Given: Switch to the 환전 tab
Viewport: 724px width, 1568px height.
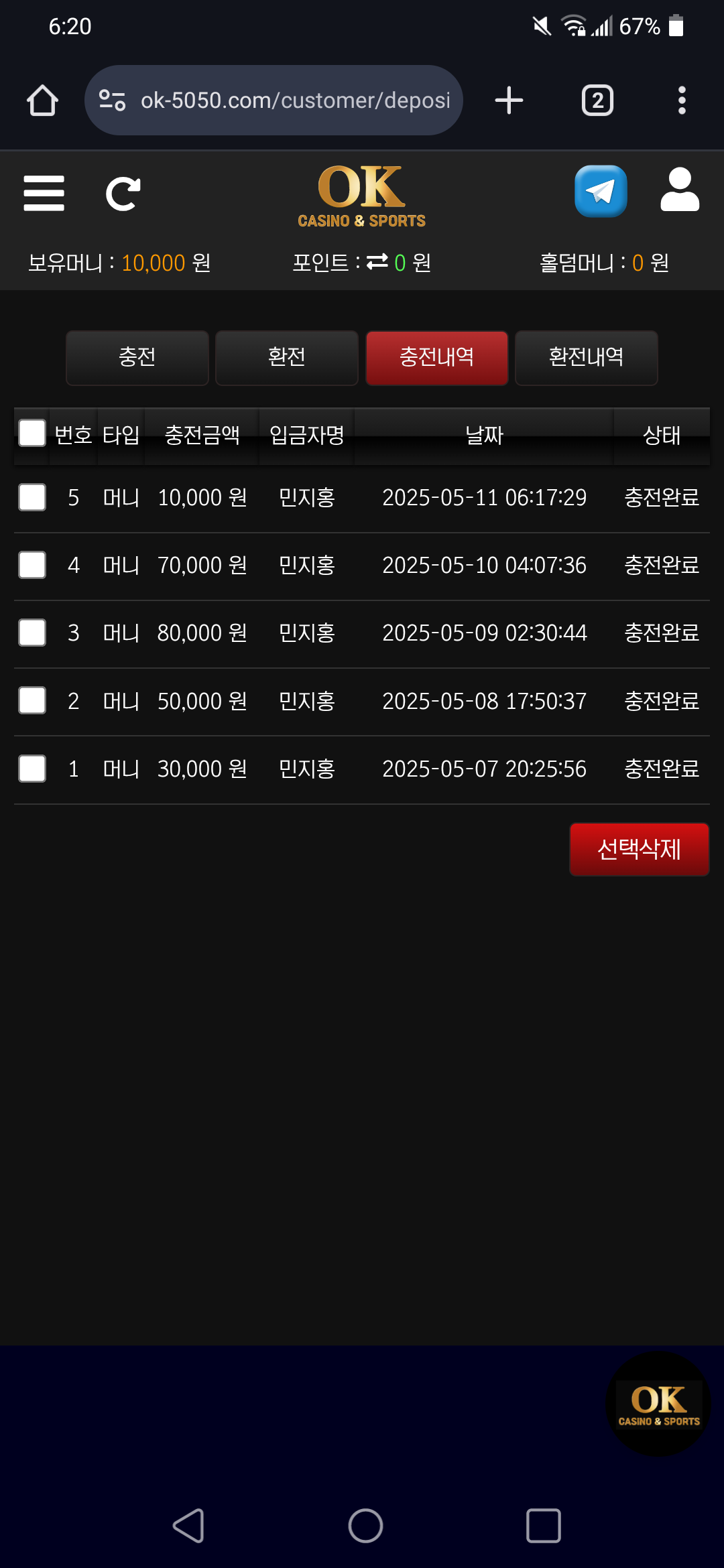Looking at the screenshot, I should pyautogui.click(x=287, y=357).
